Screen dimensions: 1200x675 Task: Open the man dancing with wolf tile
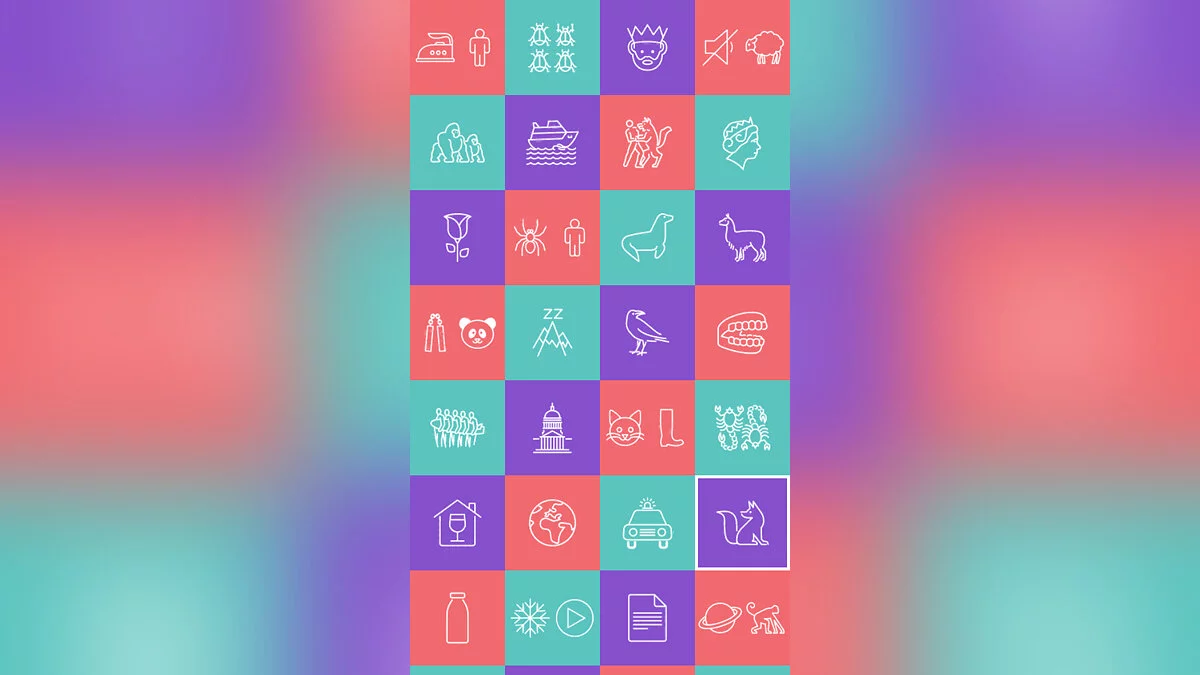tap(647, 142)
